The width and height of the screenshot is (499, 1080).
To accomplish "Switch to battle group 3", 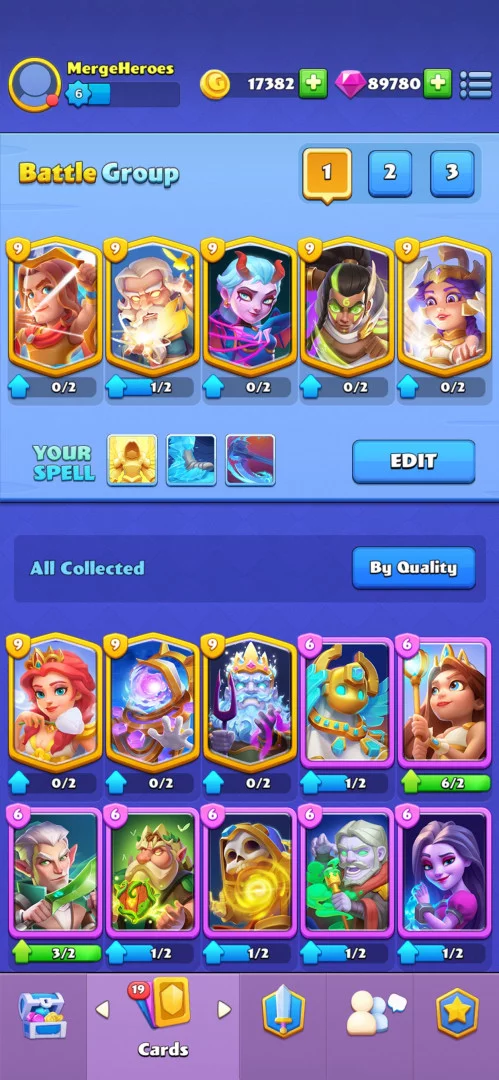I will [x=452, y=173].
